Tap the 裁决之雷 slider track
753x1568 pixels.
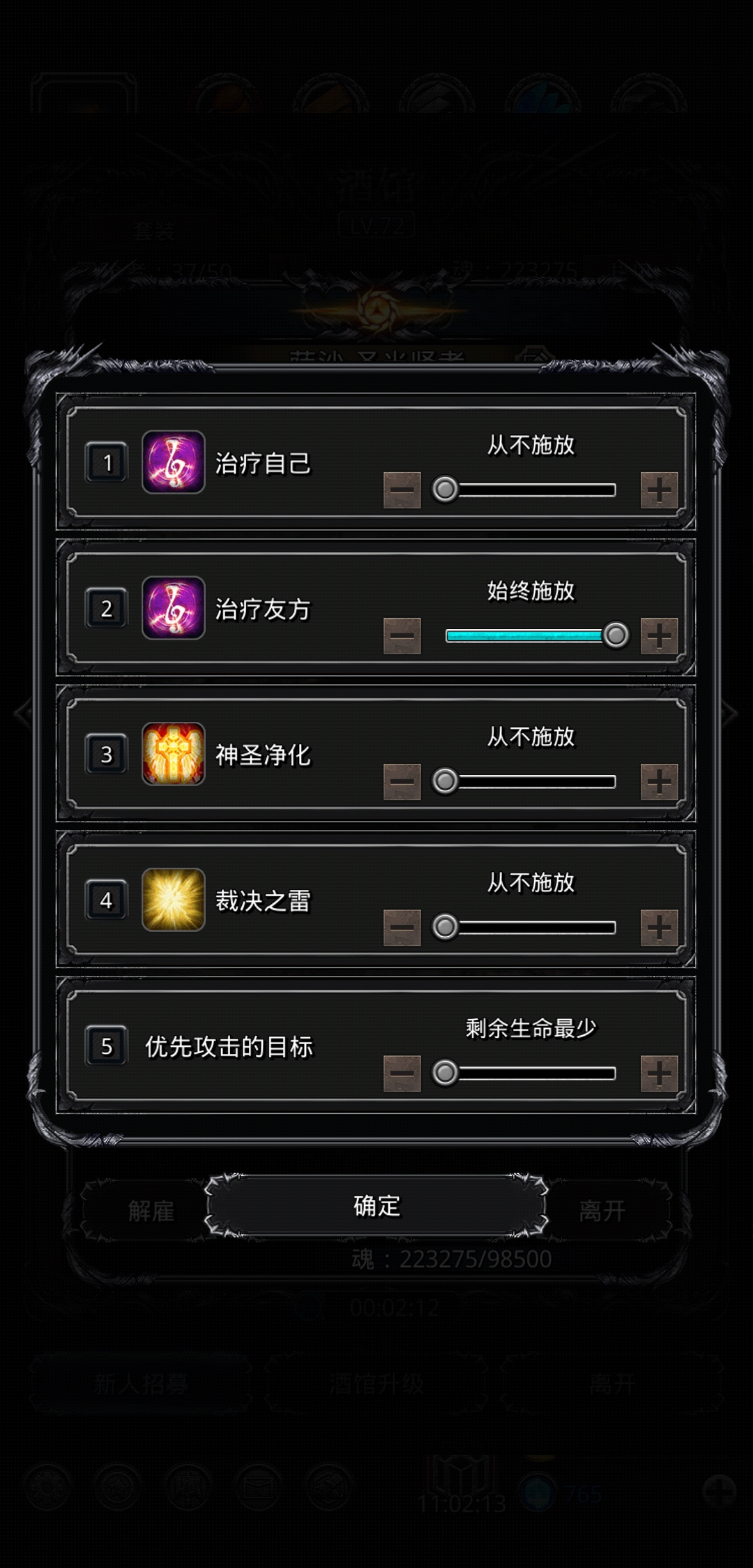point(530,927)
